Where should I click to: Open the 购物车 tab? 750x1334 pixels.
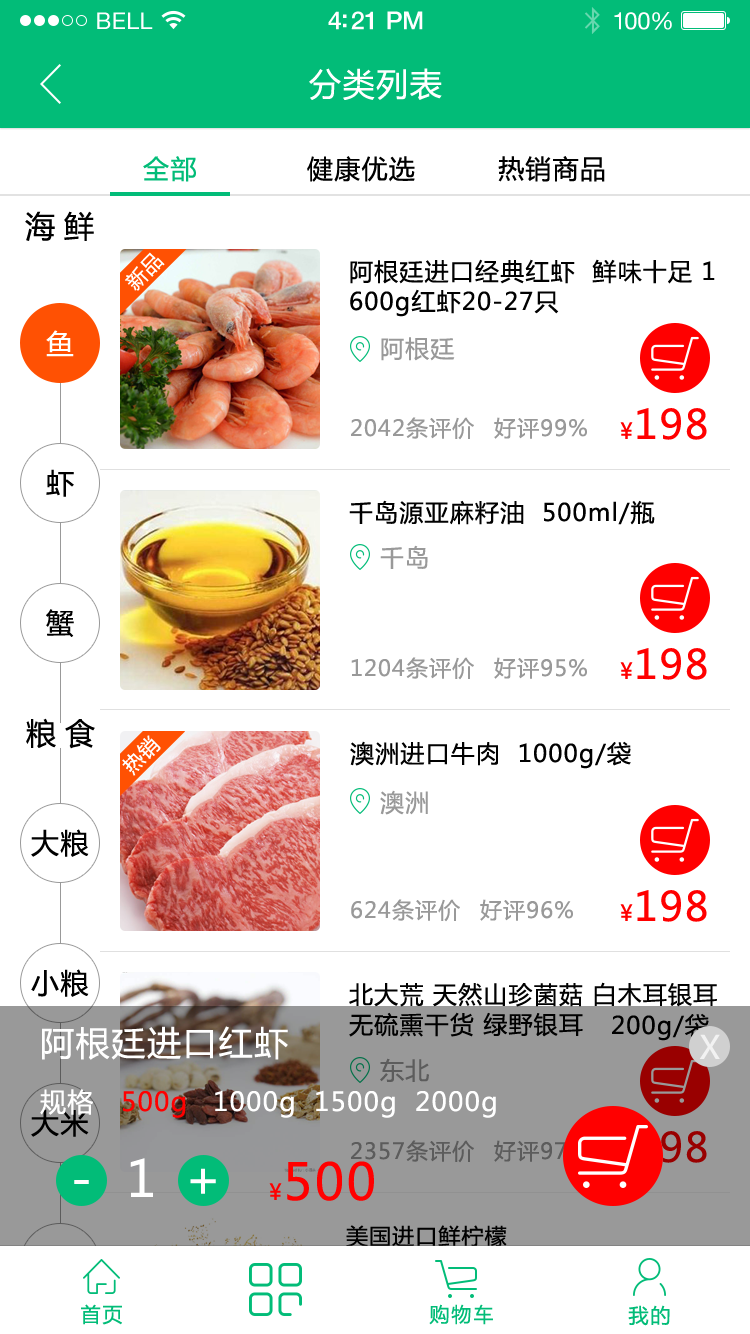pyautogui.click(x=460, y=1292)
